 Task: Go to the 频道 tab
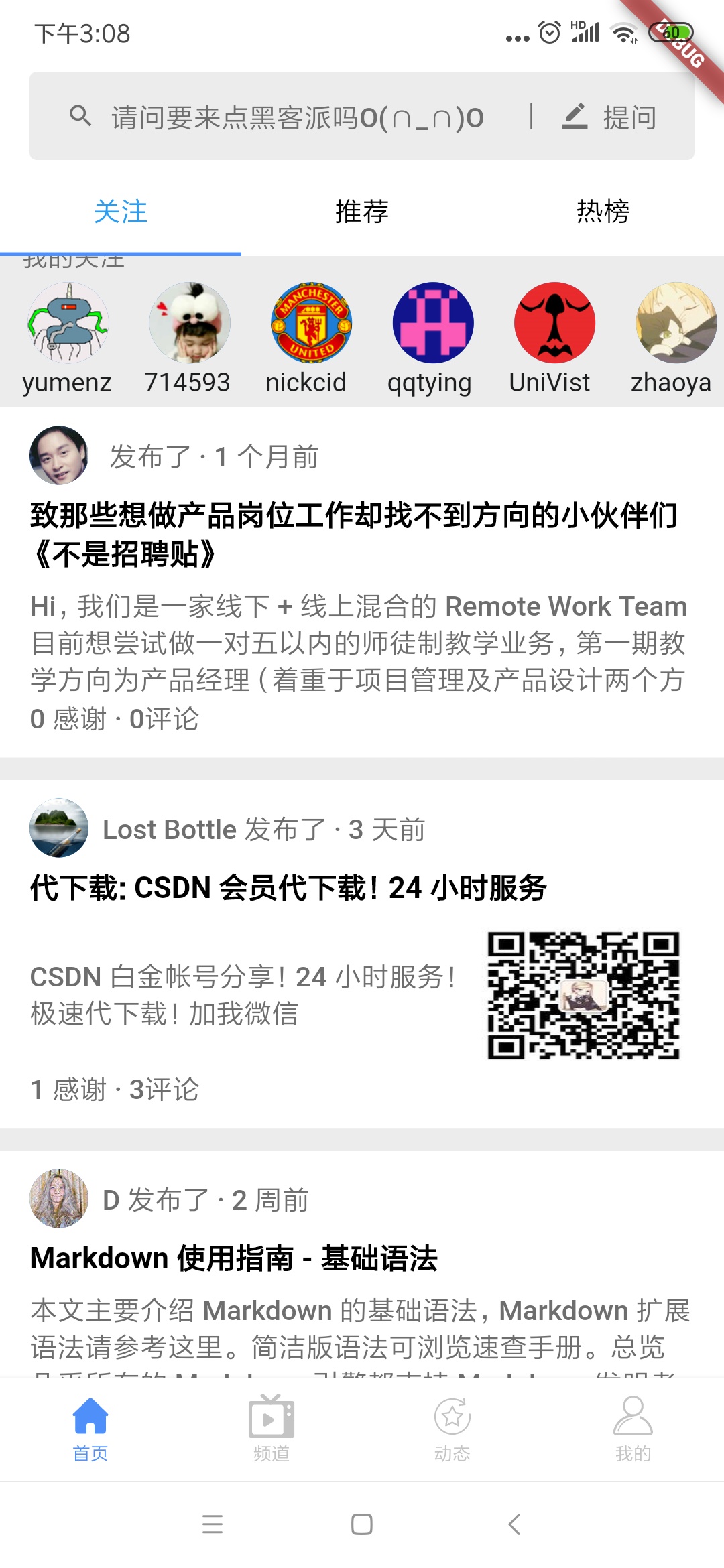pyautogui.click(x=271, y=1429)
